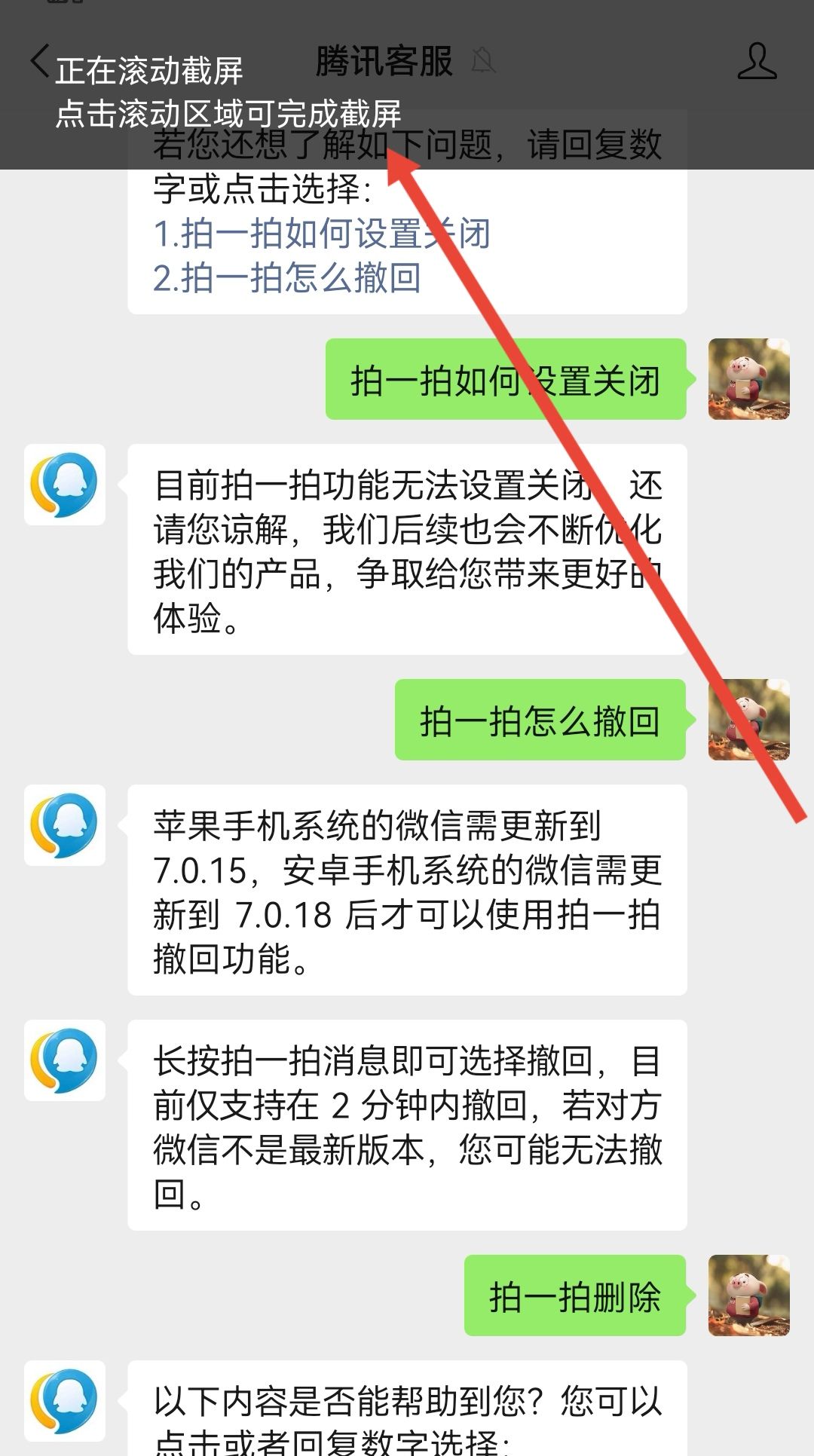814x1456 pixels.
Task: Tap the 以下内容是否能帮助到您 message bubble
Action: [407, 1415]
